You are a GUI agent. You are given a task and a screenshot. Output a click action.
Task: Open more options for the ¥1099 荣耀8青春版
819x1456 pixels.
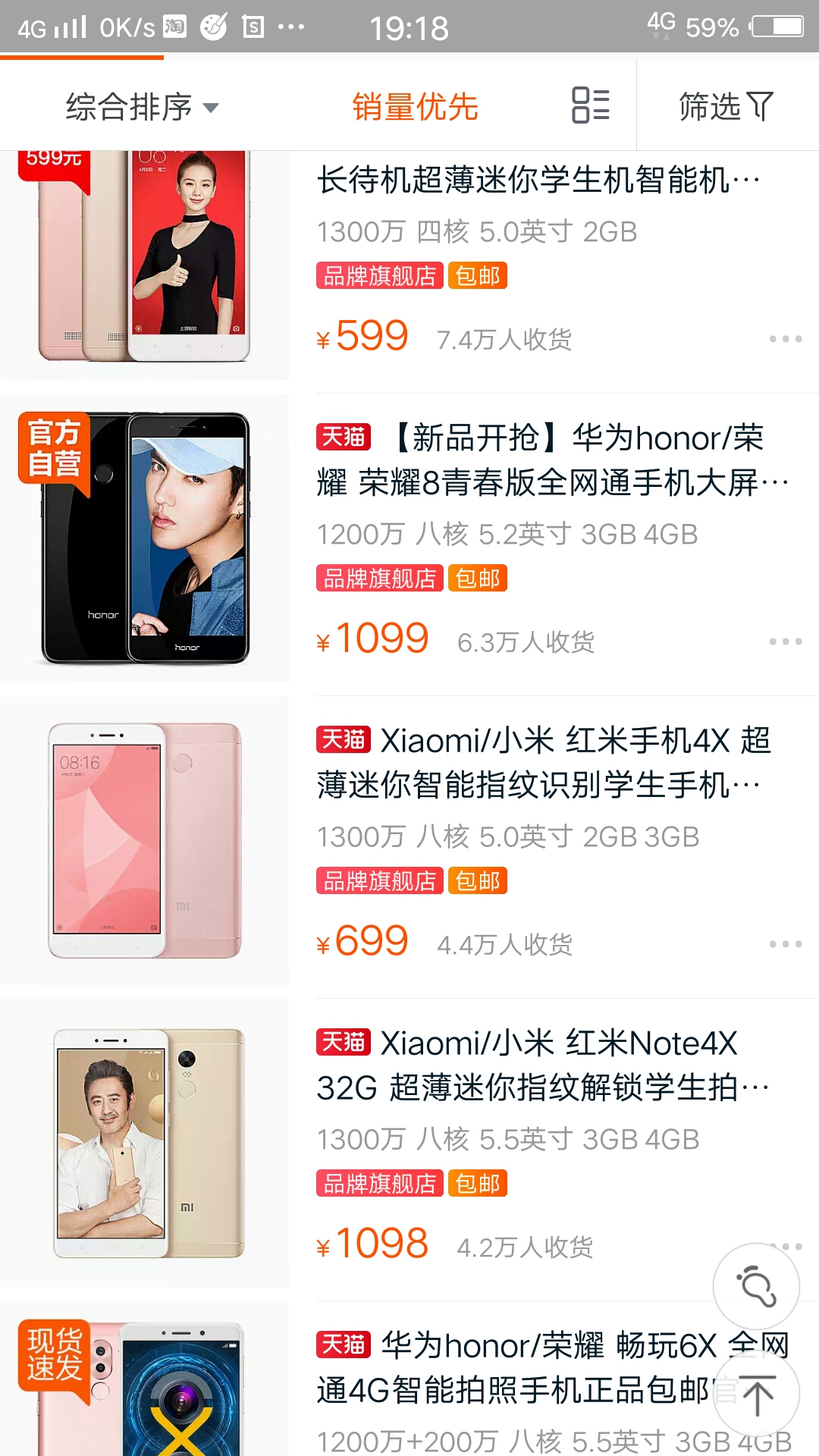point(785,642)
